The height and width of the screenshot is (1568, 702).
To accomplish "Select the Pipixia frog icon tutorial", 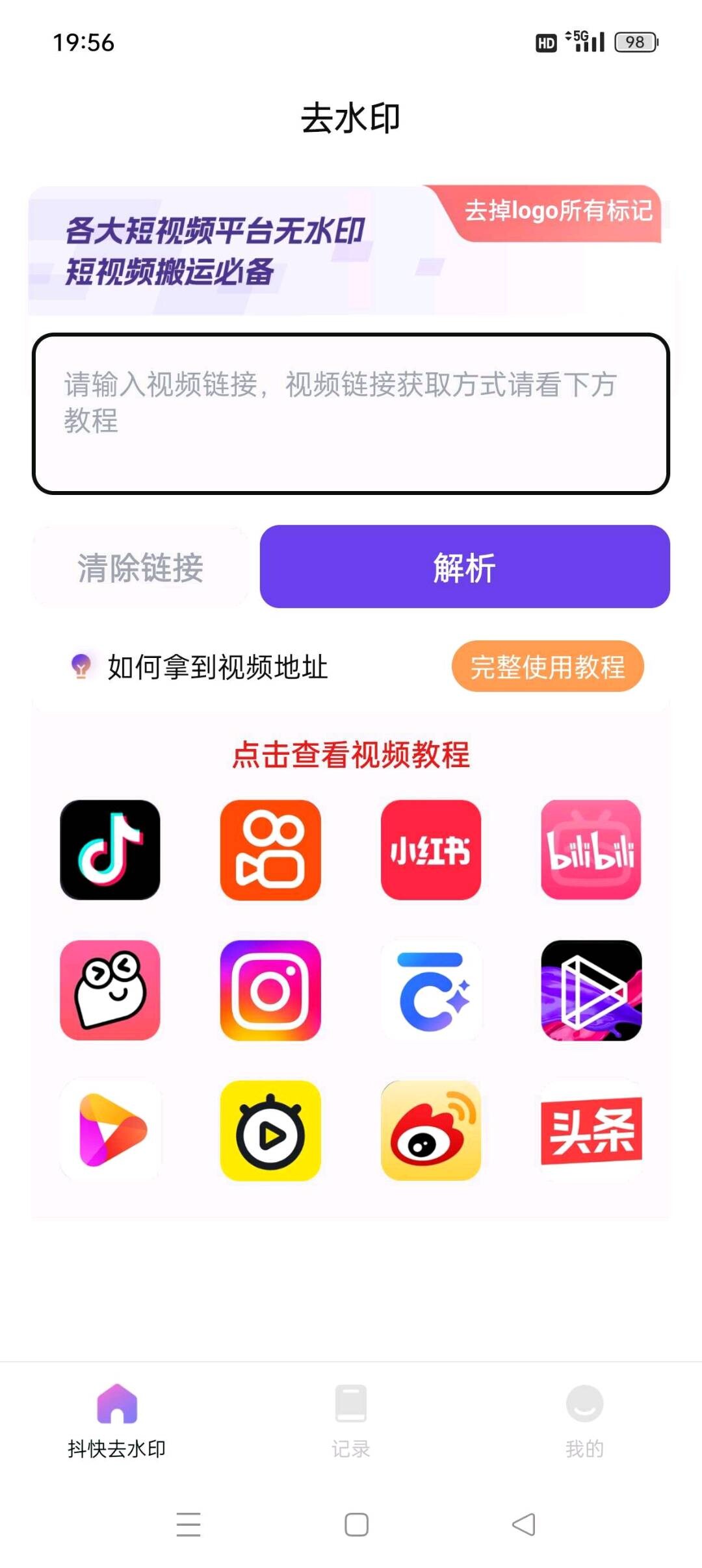I will click(x=110, y=990).
